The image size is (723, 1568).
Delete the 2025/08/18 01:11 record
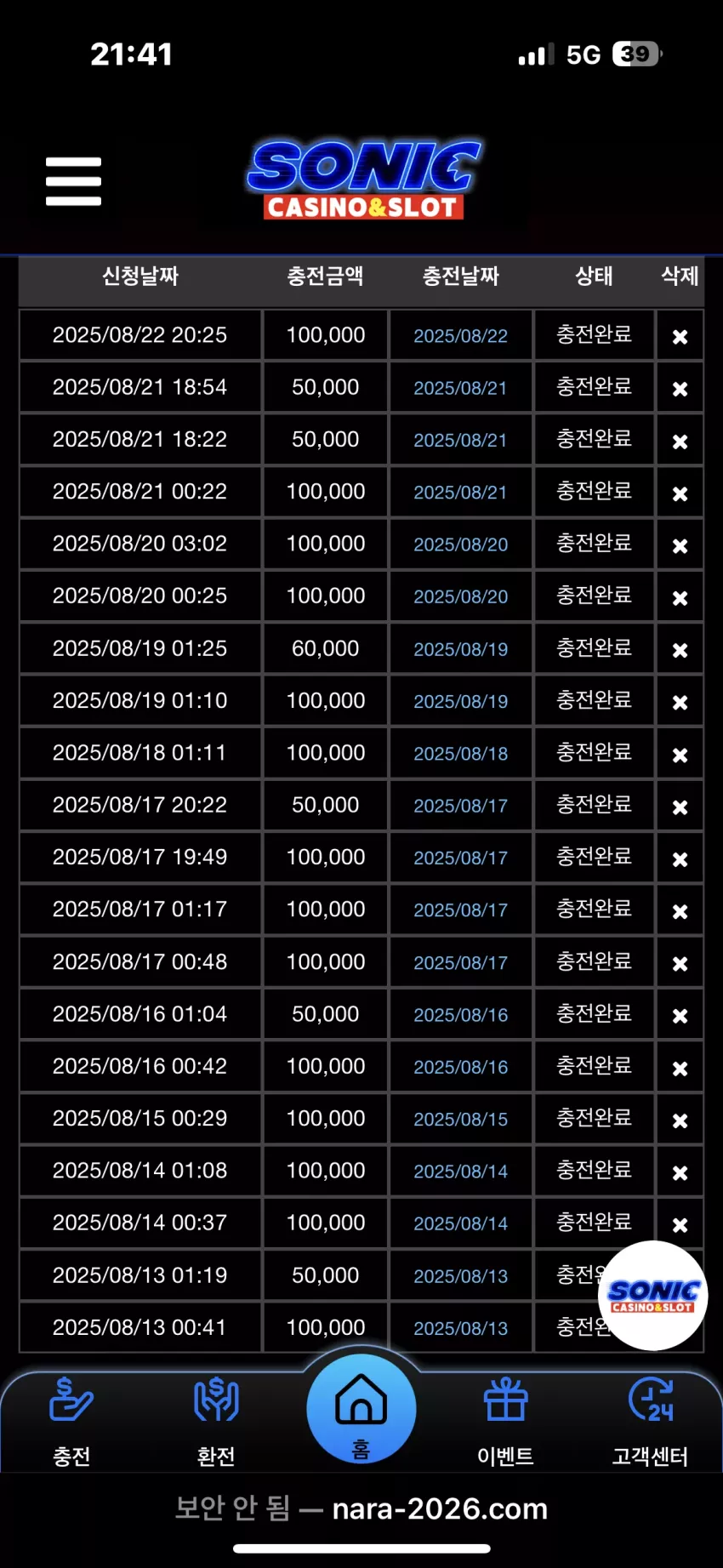680,755
